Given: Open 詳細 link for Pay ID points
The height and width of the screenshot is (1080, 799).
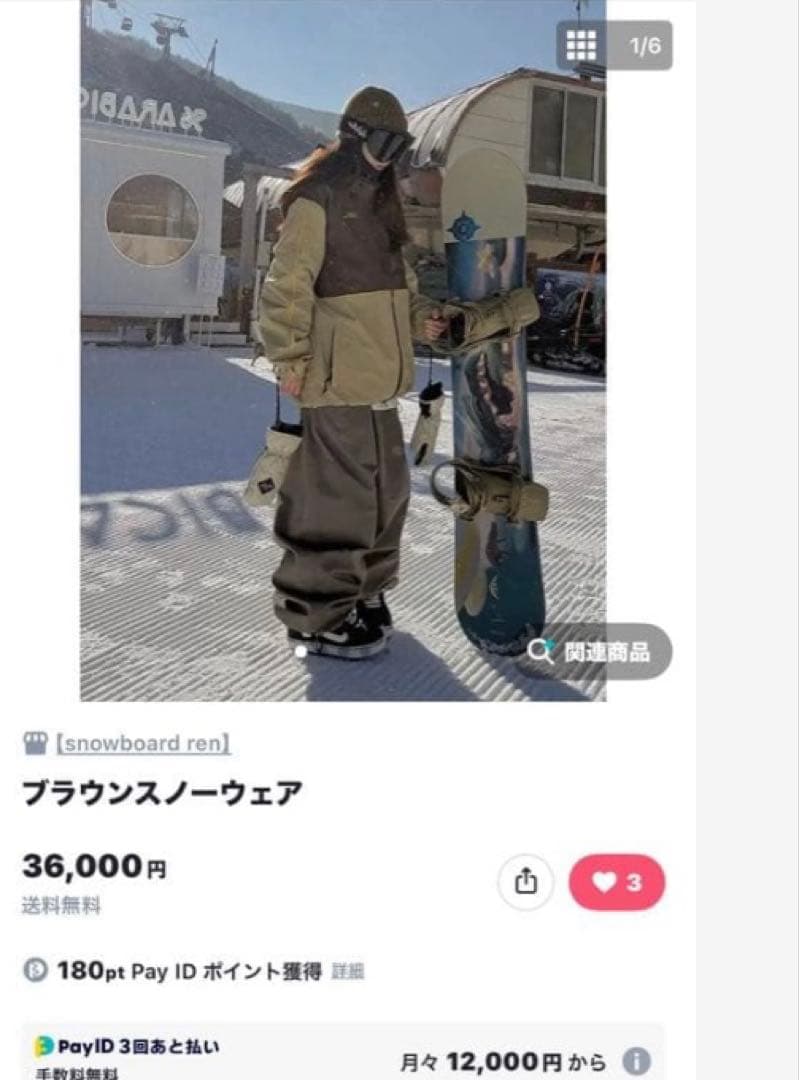Looking at the screenshot, I should tap(348, 971).
